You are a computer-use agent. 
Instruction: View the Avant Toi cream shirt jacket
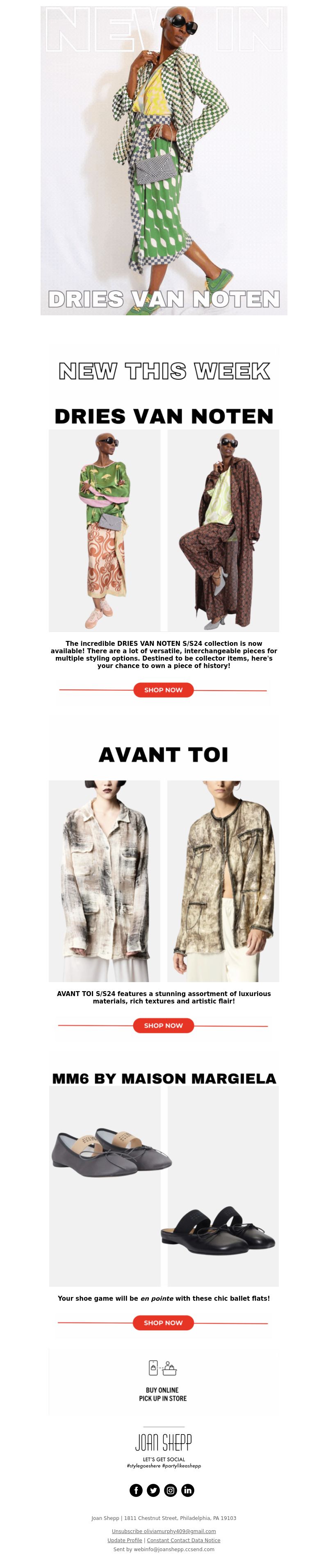pos(105,880)
